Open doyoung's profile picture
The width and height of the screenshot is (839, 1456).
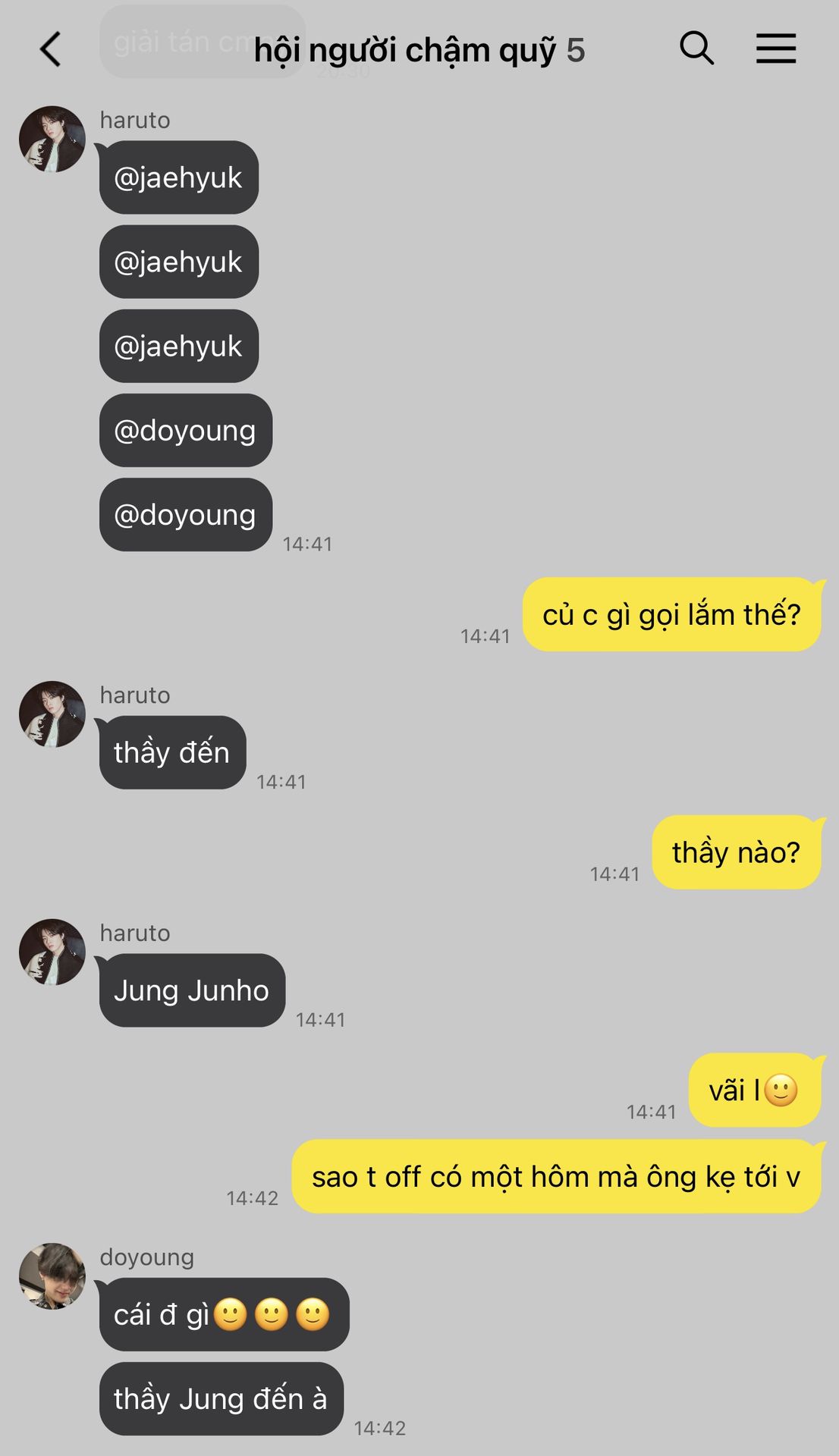[52, 1276]
